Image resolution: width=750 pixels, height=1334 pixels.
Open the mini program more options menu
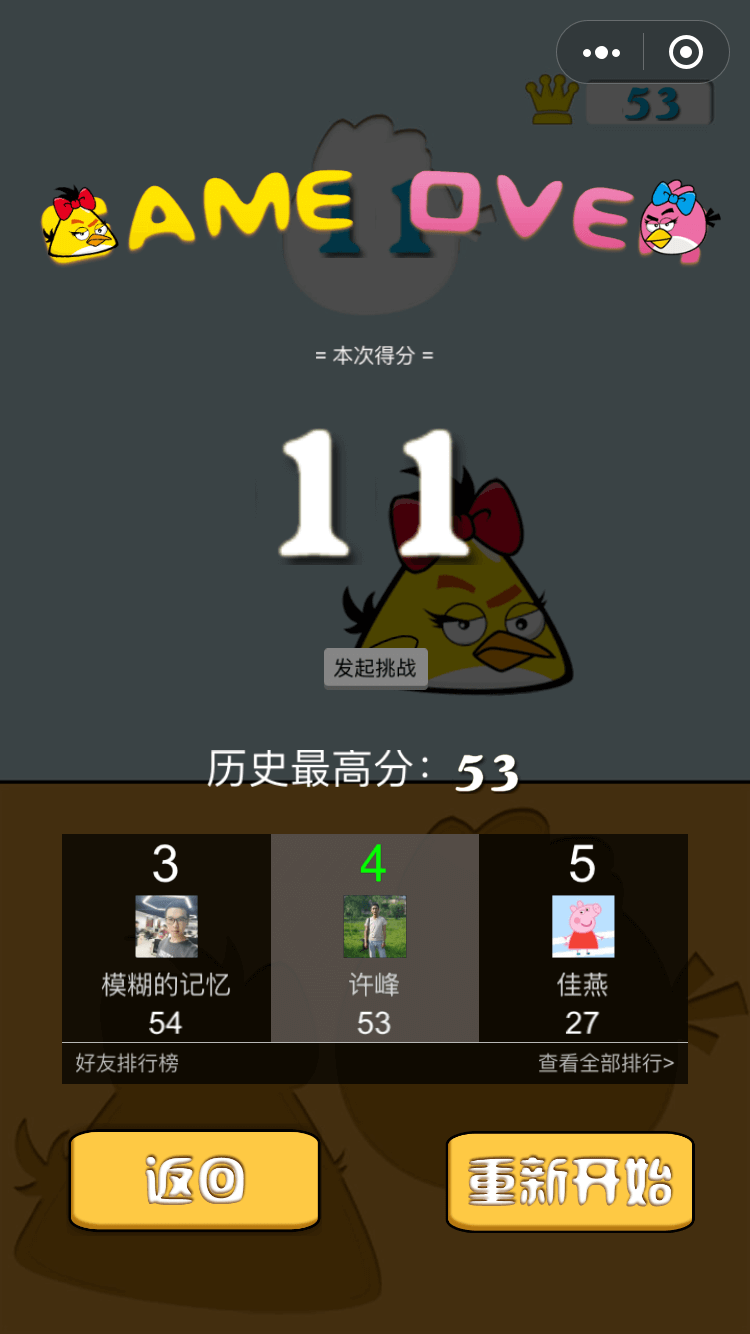601,52
